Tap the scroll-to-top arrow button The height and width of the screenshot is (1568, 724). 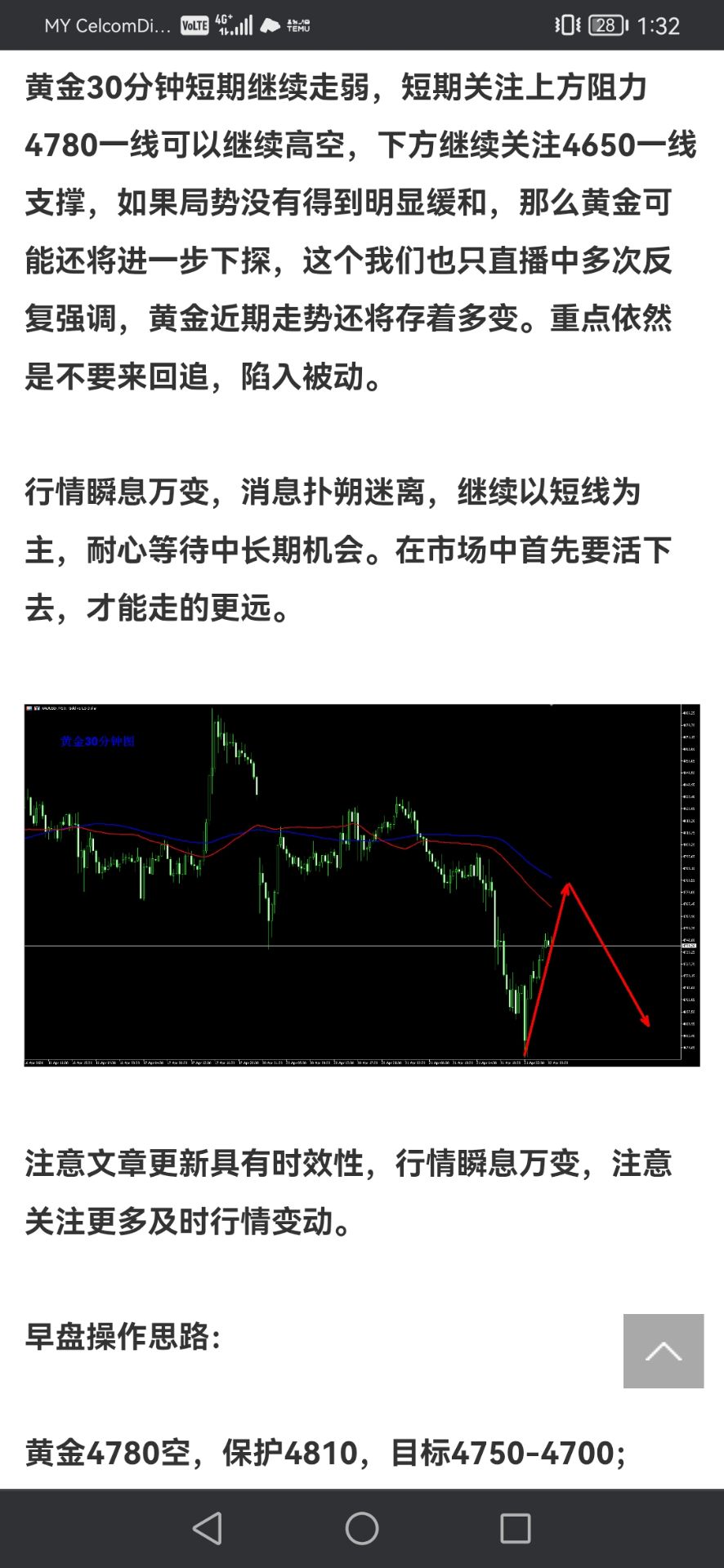(663, 1351)
